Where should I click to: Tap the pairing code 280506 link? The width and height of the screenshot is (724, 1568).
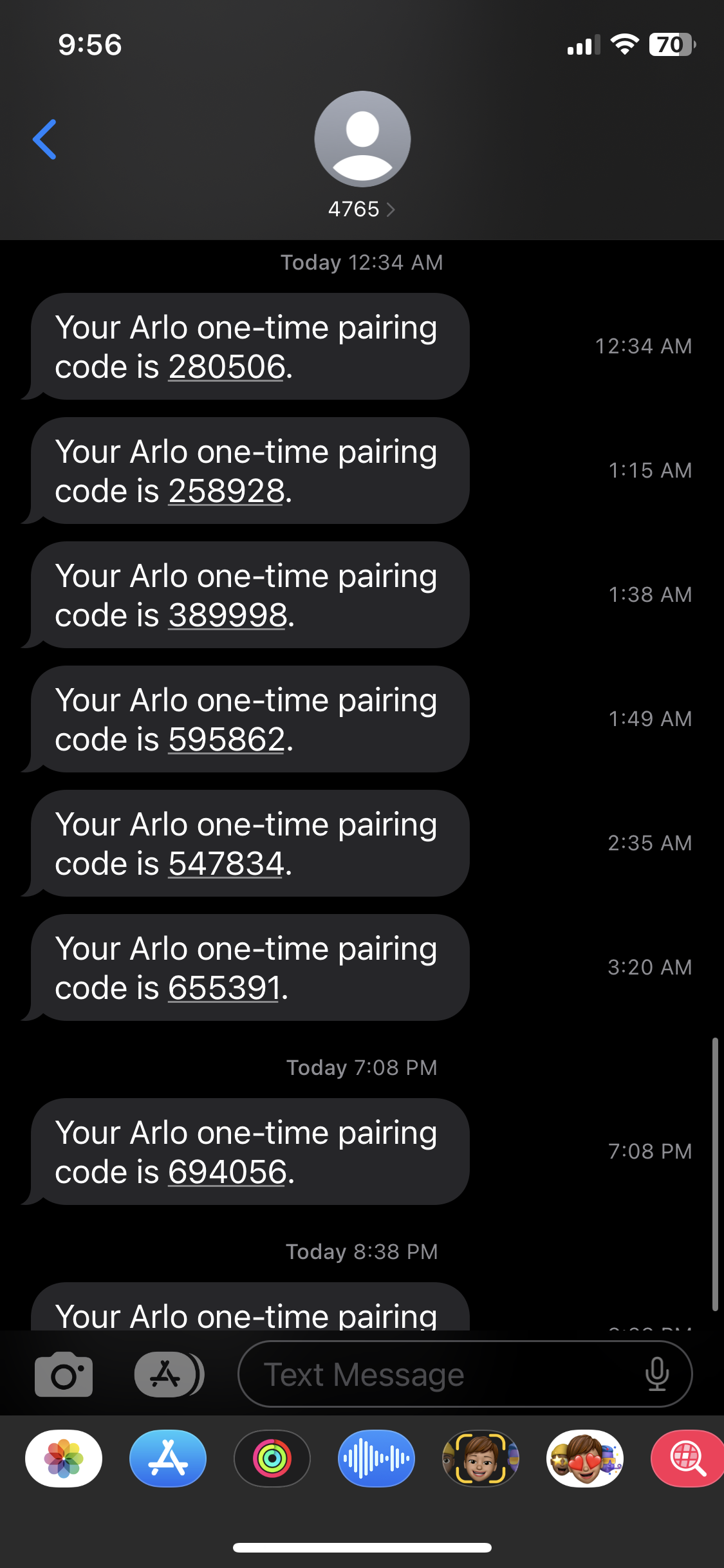tap(227, 368)
